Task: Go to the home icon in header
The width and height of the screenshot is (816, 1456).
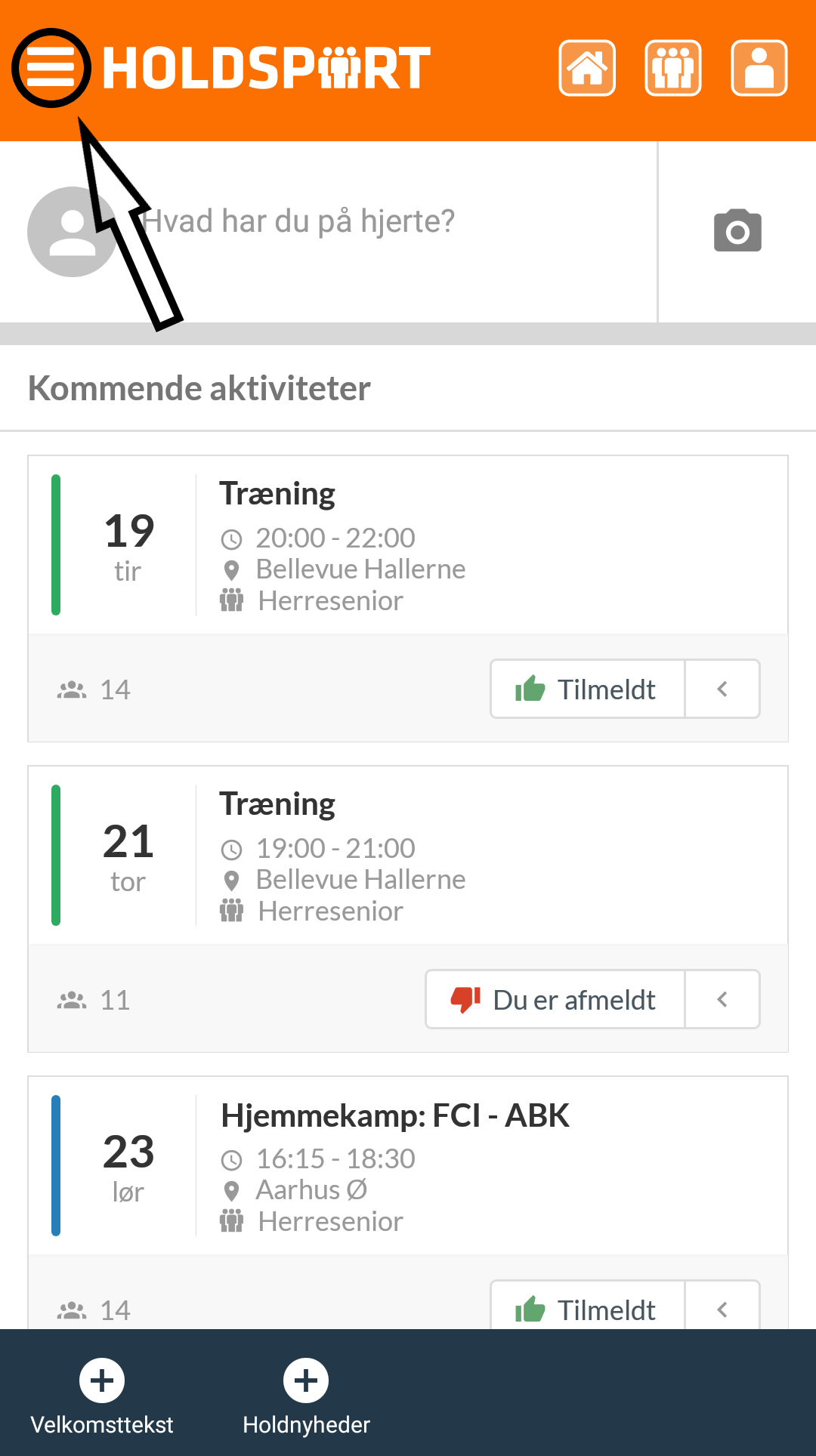Action: click(x=587, y=68)
